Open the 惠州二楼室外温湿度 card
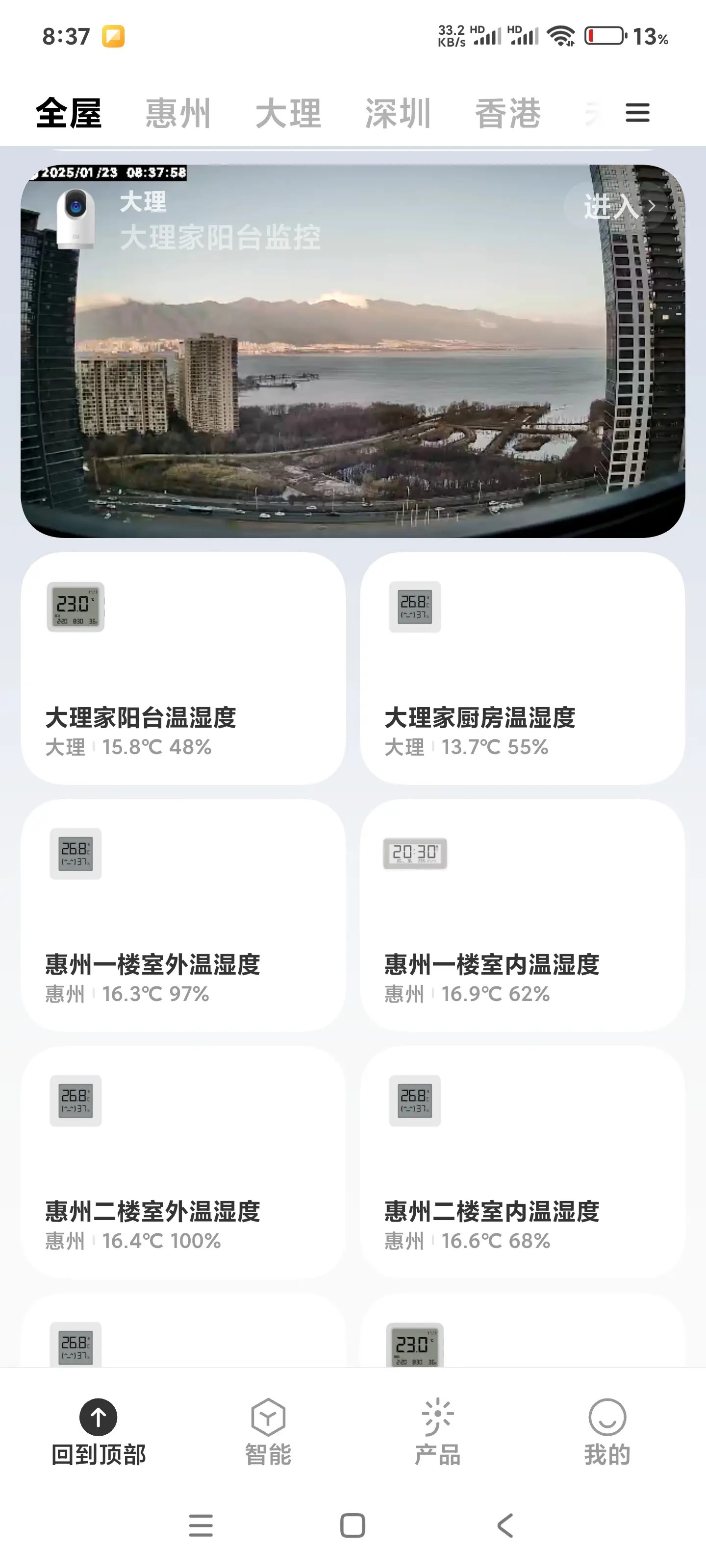Viewport: 706px width, 1568px height. (x=183, y=1161)
